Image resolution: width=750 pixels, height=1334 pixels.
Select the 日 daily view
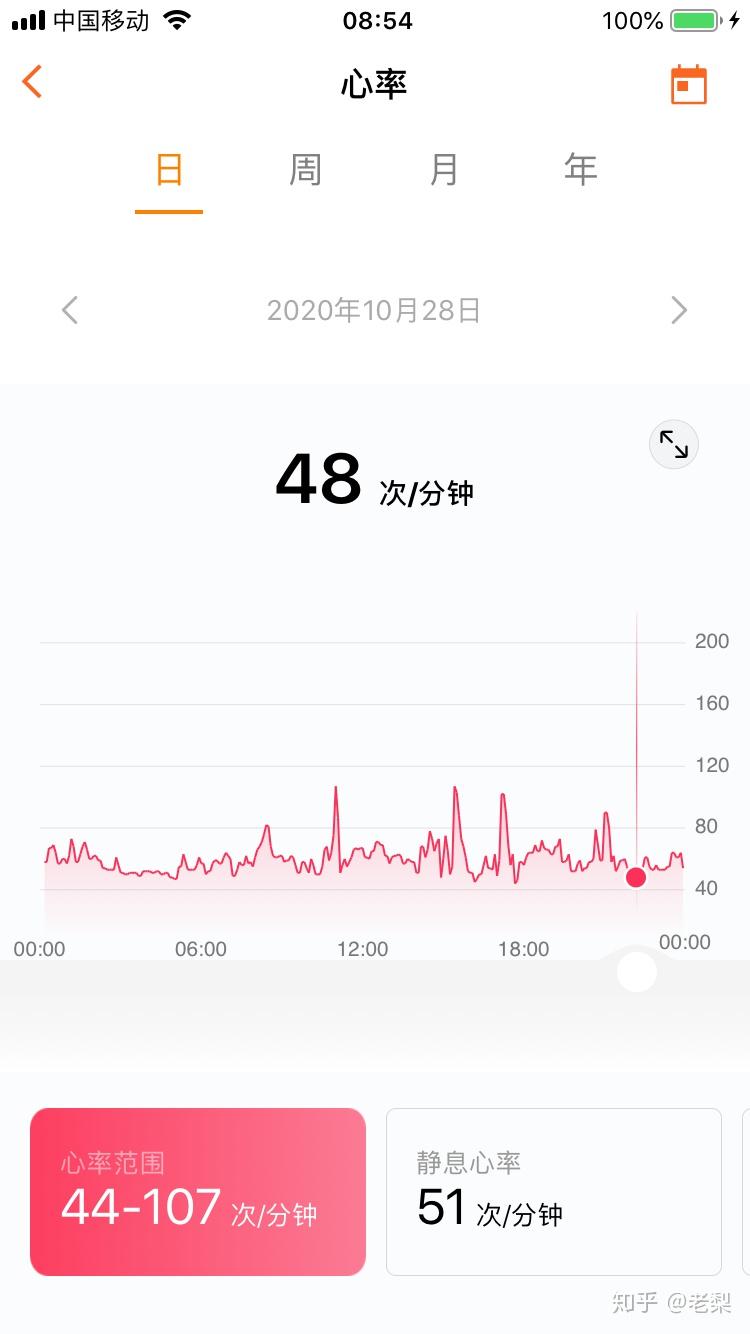(168, 170)
